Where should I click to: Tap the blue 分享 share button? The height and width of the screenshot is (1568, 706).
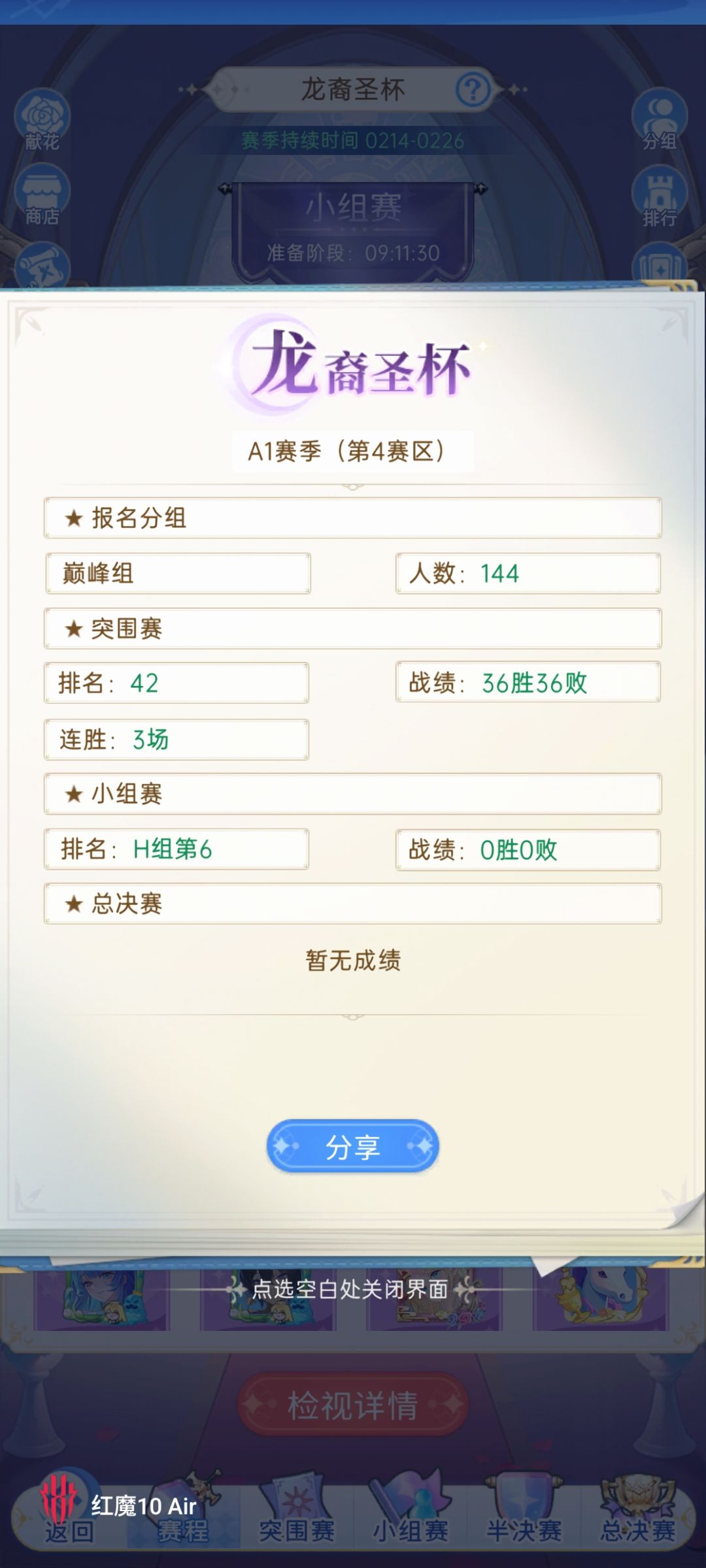click(x=352, y=1146)
